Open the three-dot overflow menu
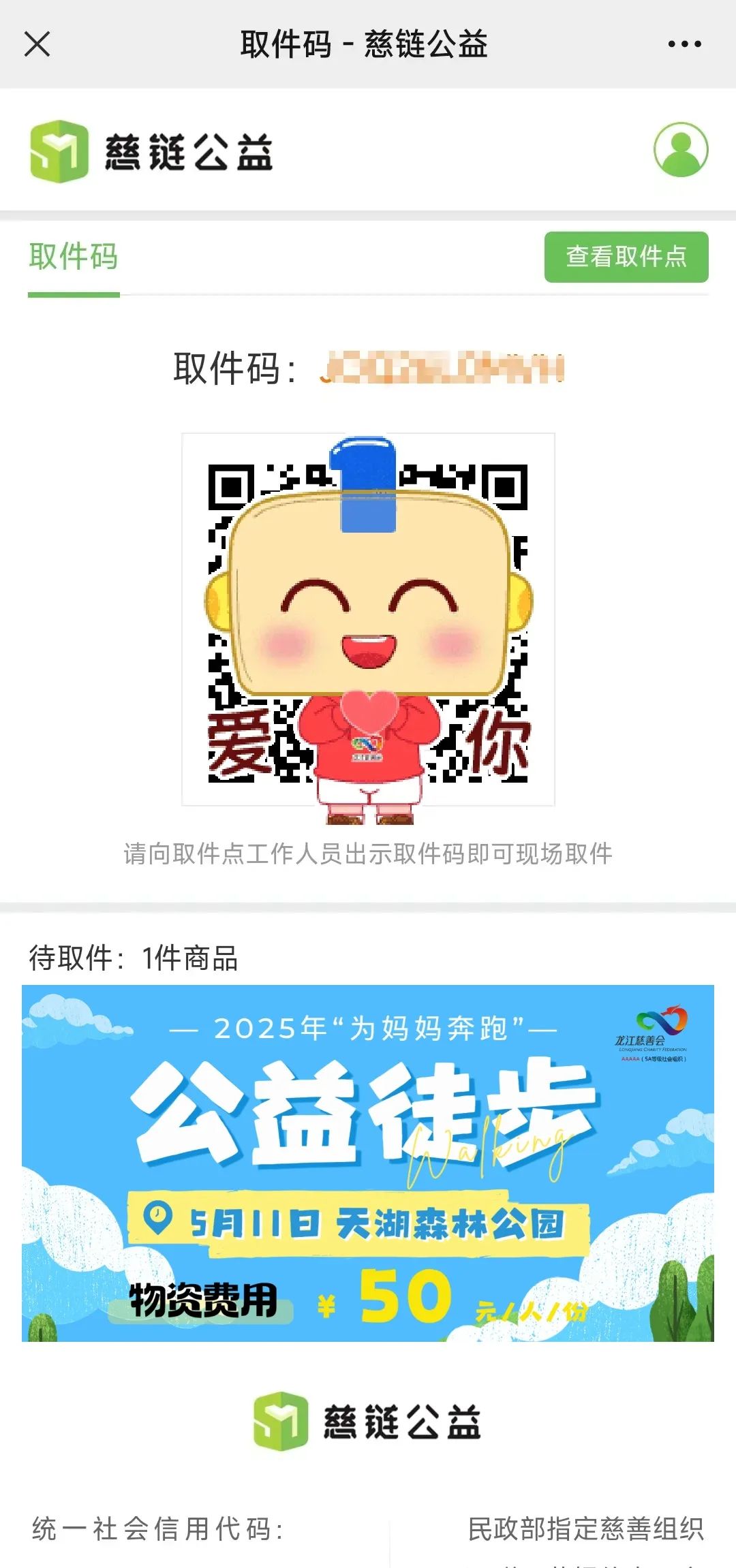The width and height of the screenshot is (736, 1568). [684, 44]
